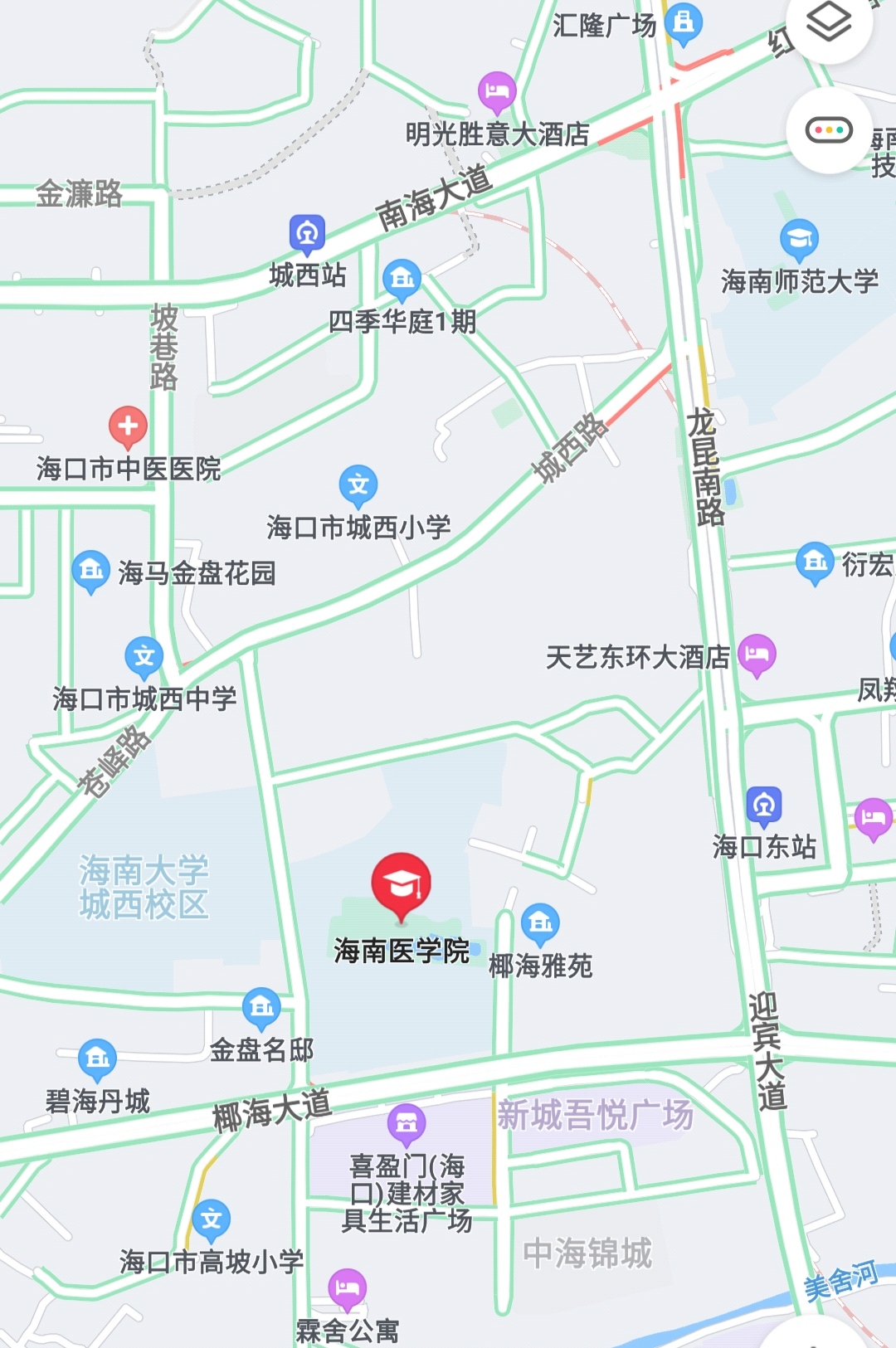Select the 海口市中医医院 hospital cross icon
This screenshot has height=1348, width=896.
(127, 426)
